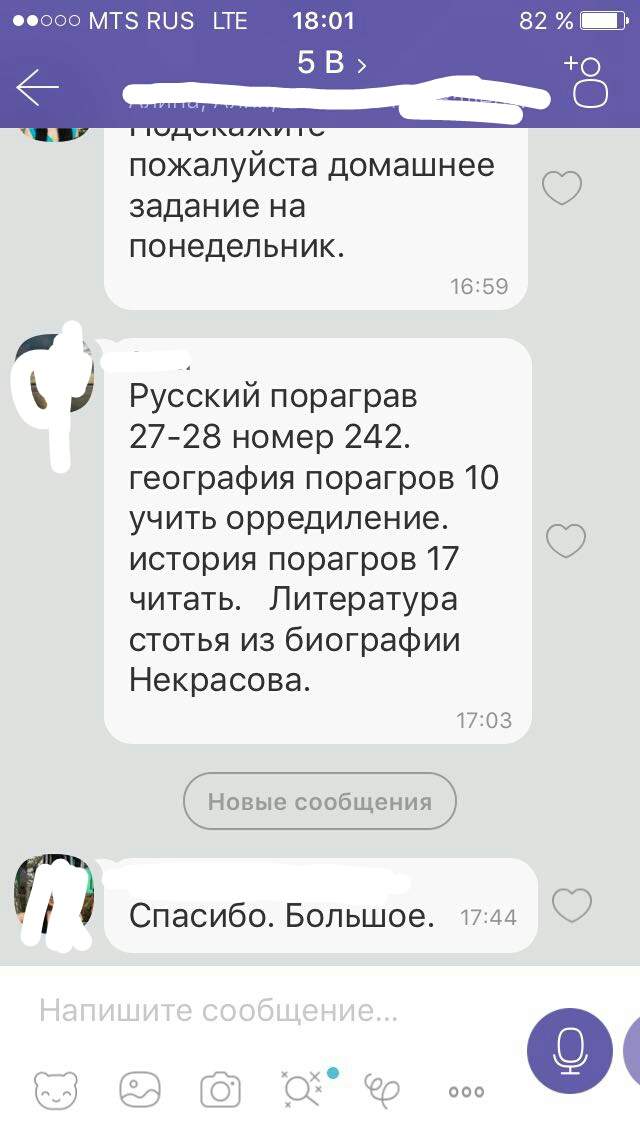The height and width of the screenshot is (1136, 640).
Task: Open more attachment options
Action: tap(466, 1092)
